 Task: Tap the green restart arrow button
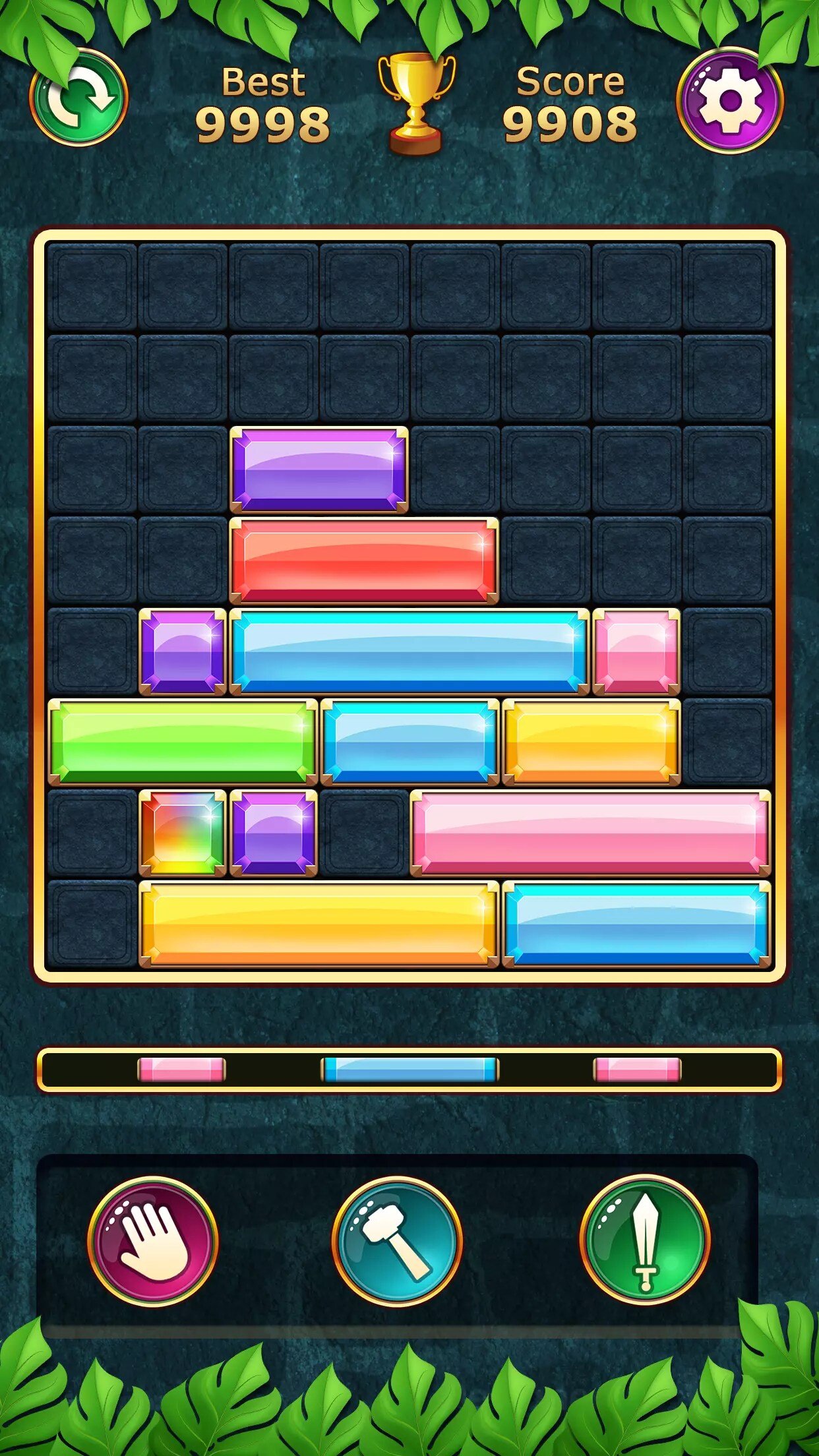(79, 99)
